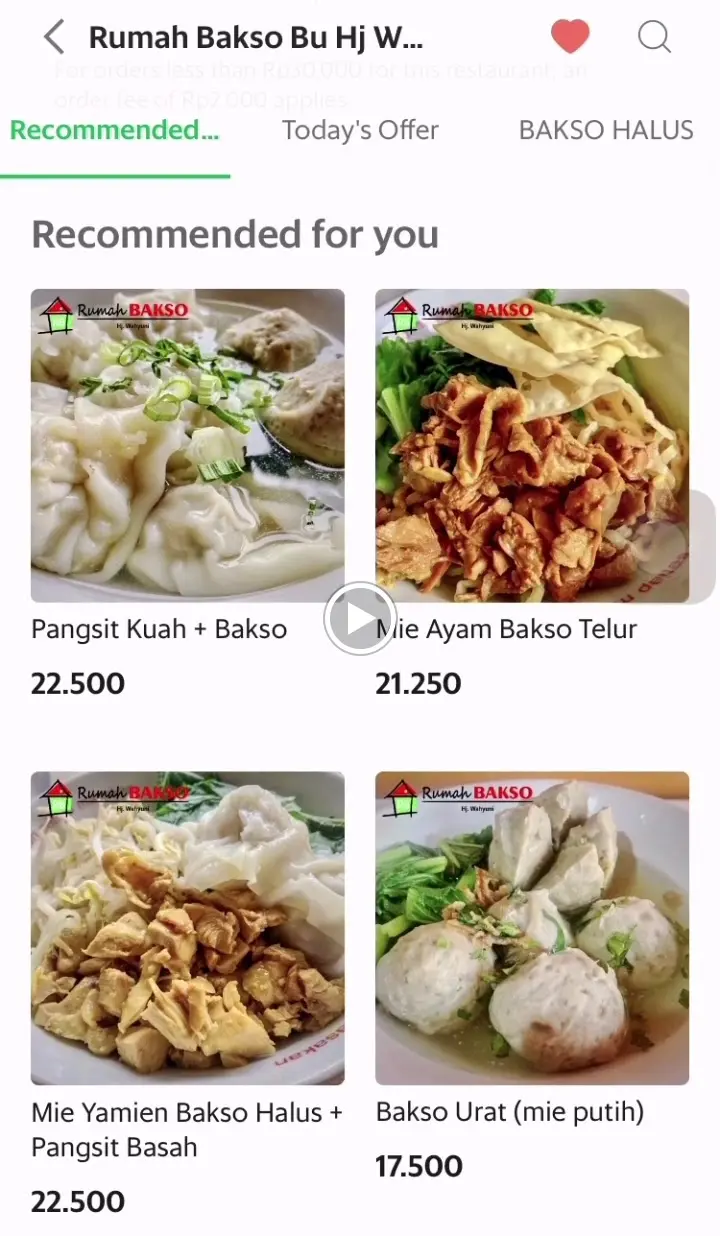This screenshot has width=720, height=1236.
Task: Tap the play button to watch restaurant video
Action: (360, 618)
